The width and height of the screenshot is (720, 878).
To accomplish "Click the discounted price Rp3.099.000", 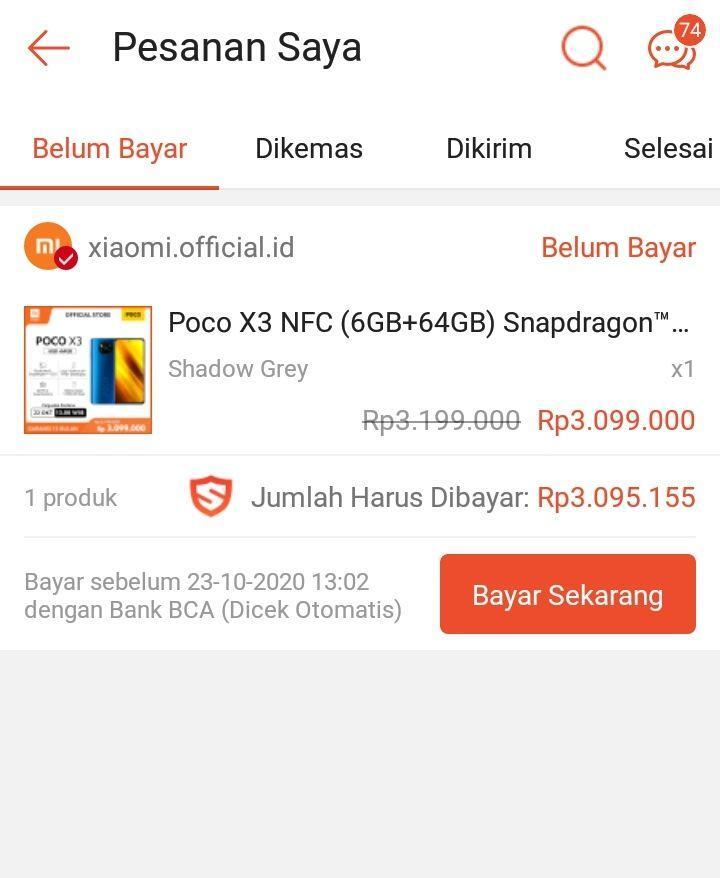I will click(x=615, y=420).
